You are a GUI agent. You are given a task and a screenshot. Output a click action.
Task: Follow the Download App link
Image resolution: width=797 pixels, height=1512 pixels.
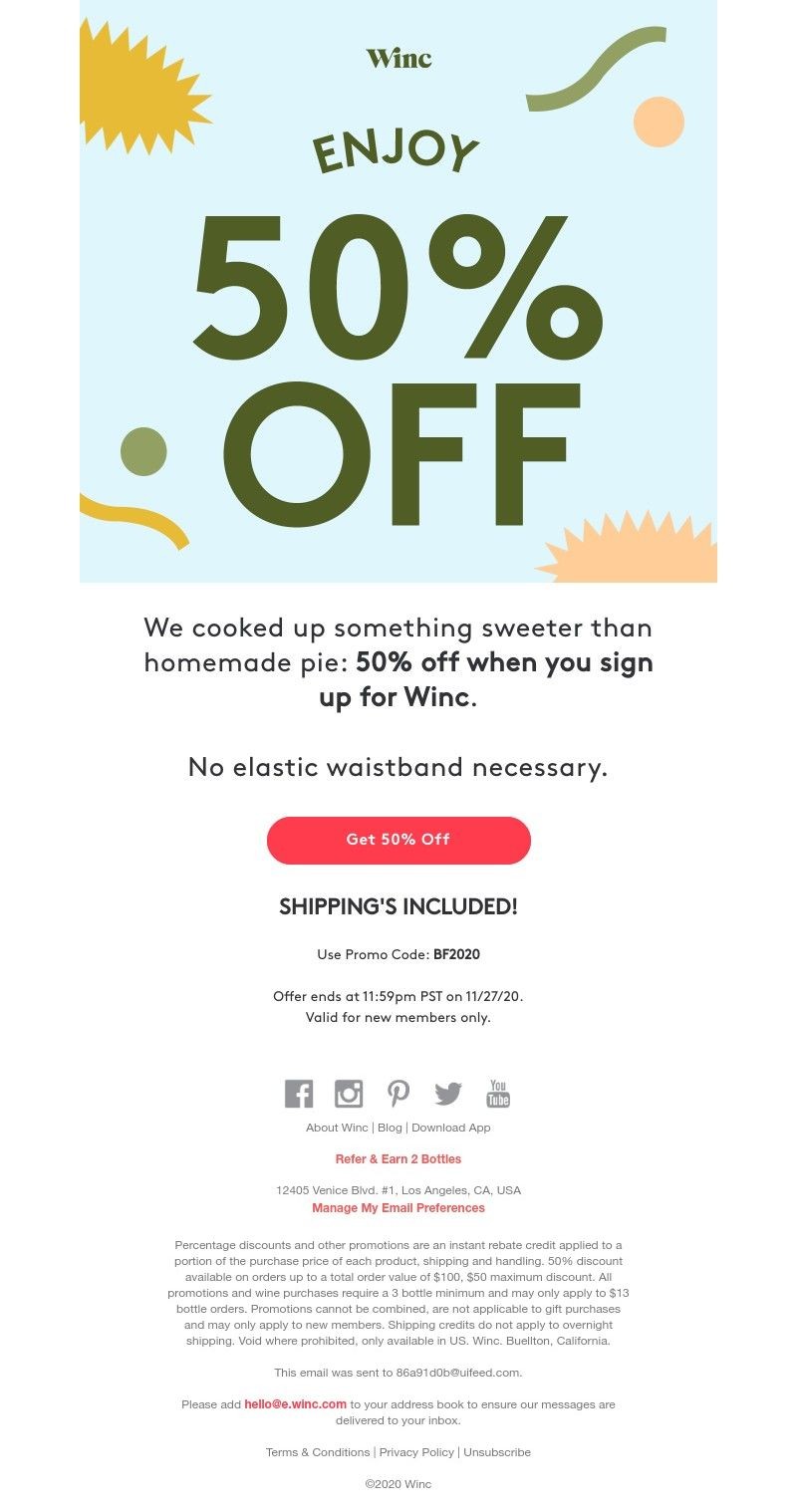tap(450, 1128)
